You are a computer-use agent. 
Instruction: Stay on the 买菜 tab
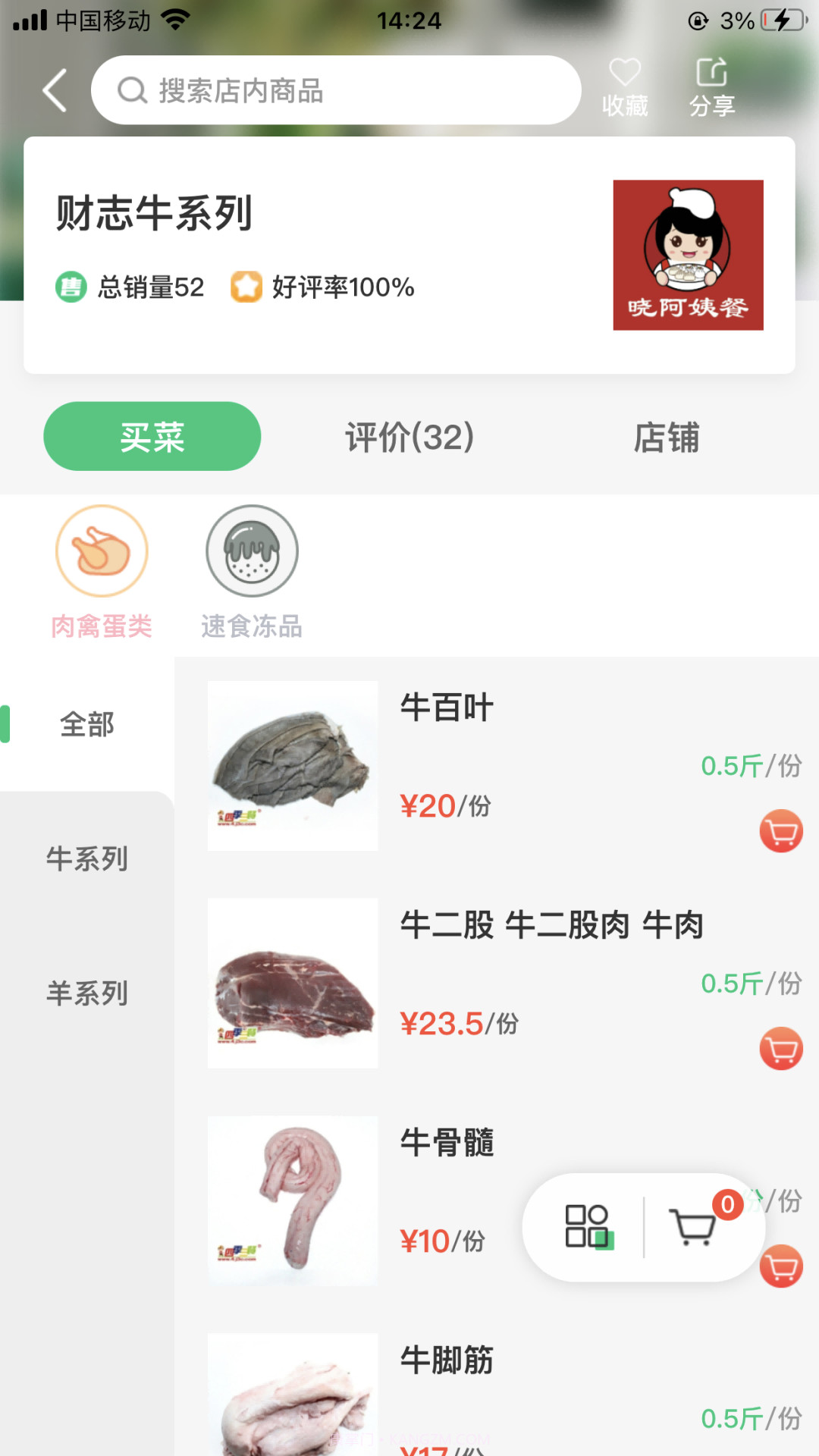click(x=151, y=436)
